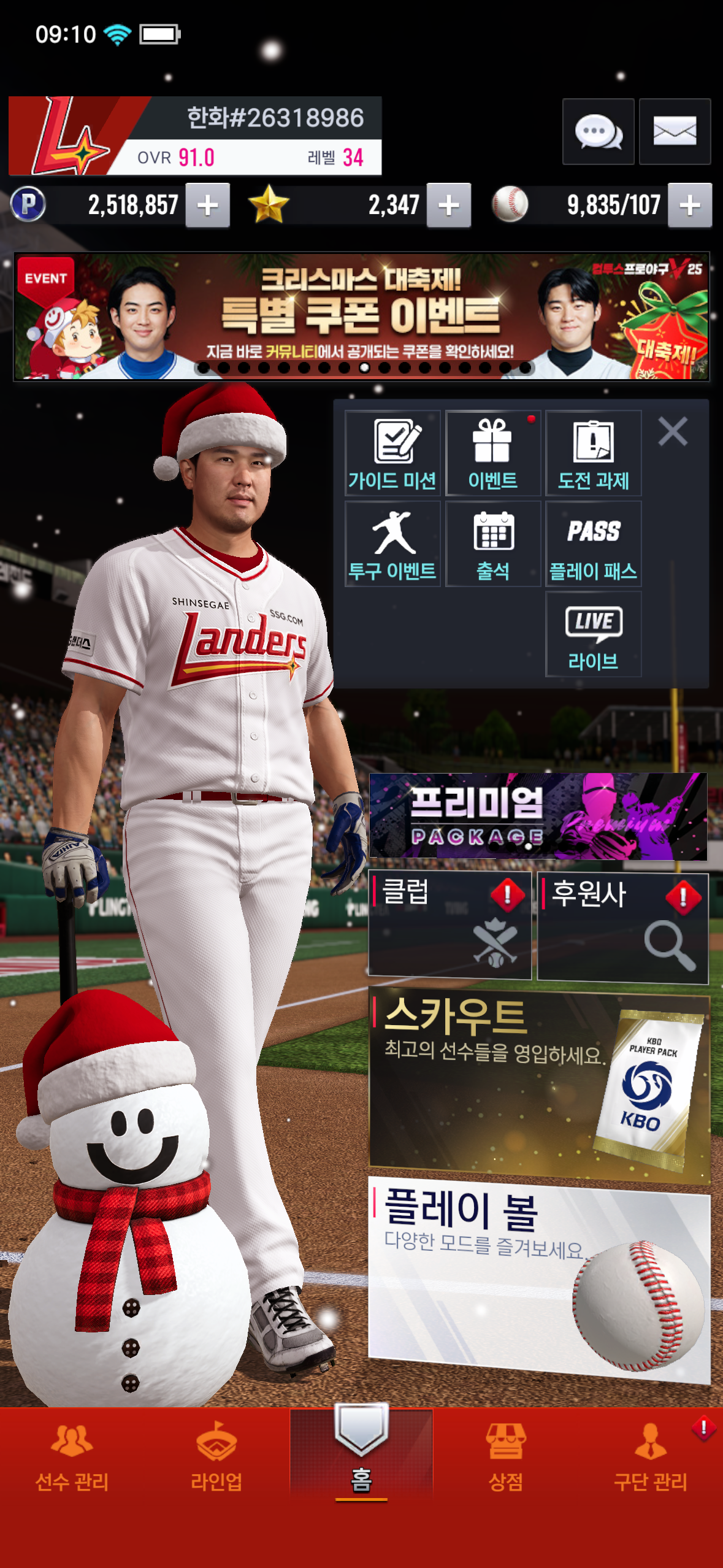Open the 출석 attendance calendar

pos(493,544)
